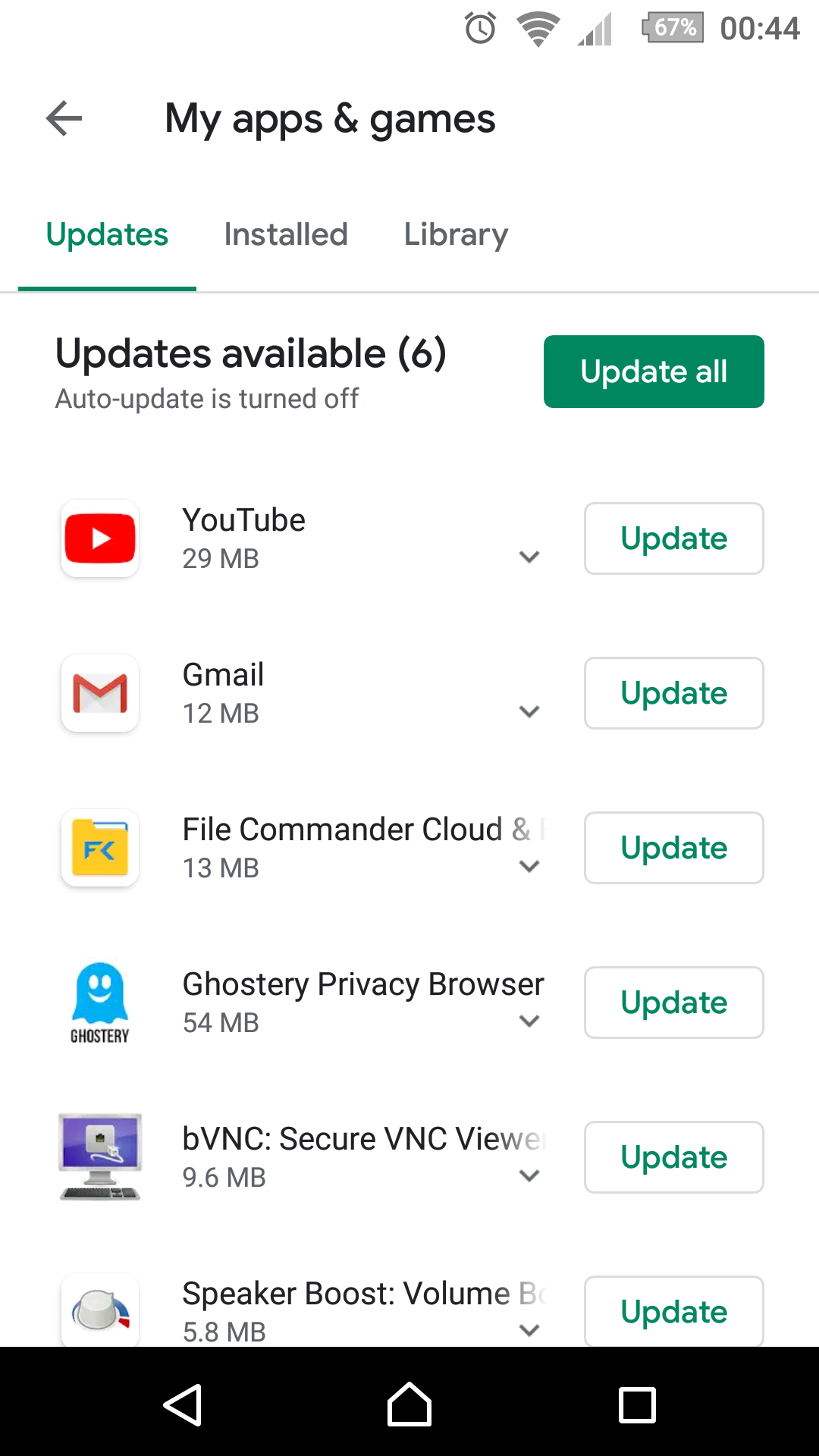Tap the Gmail app icon
This screenshot has width=819, height=1456.
(x=99, y=693)
